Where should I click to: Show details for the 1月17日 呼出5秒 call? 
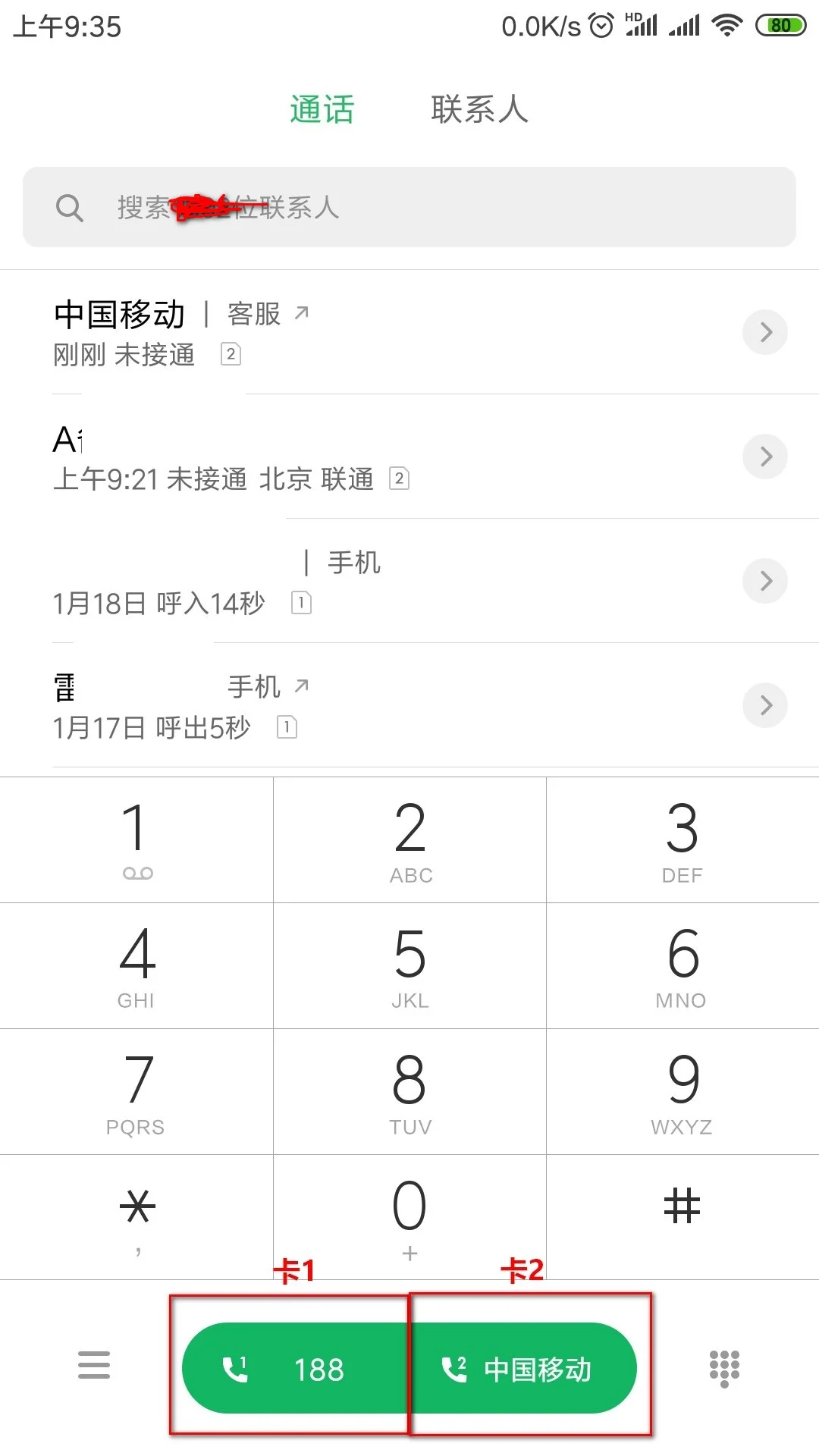pos(766,705)
